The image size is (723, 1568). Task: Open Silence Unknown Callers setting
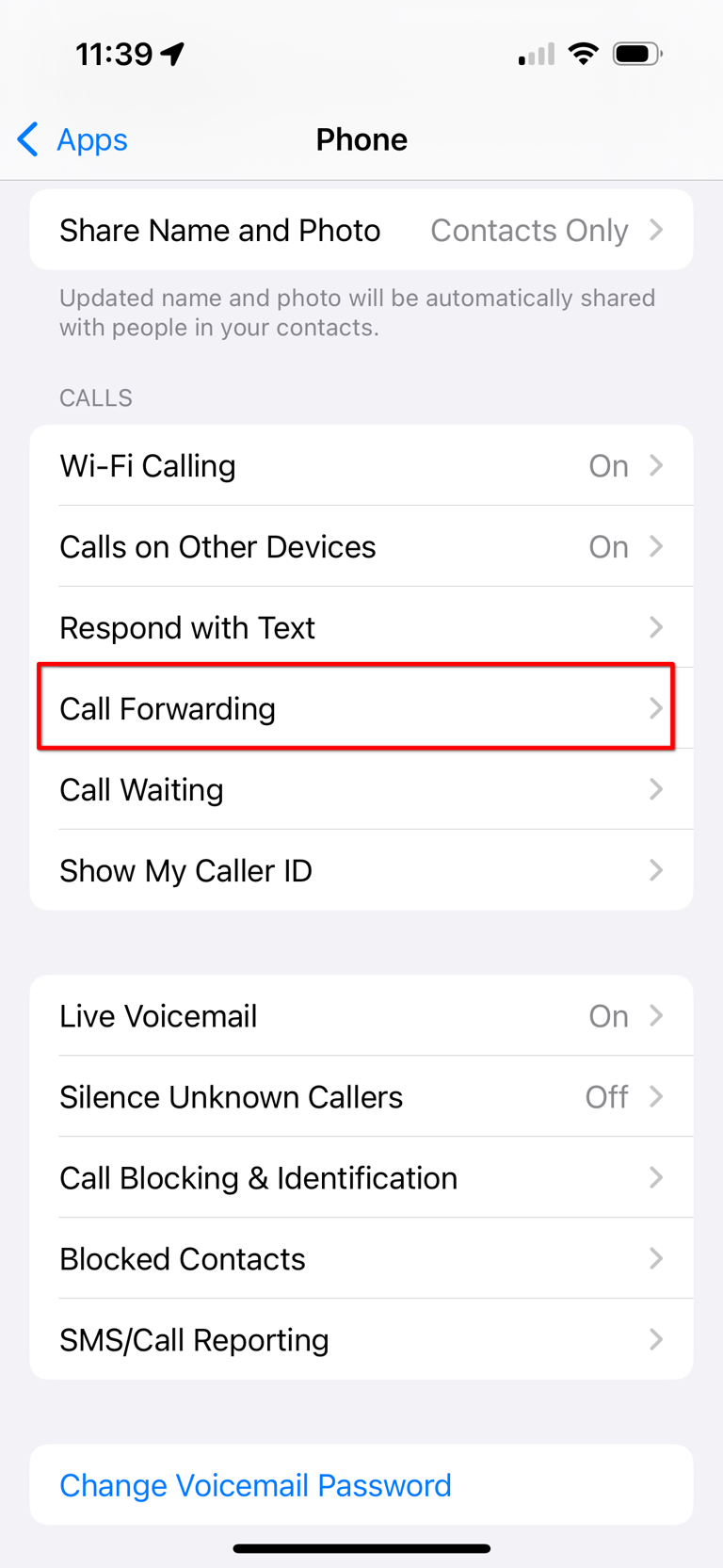point(361,1096)
